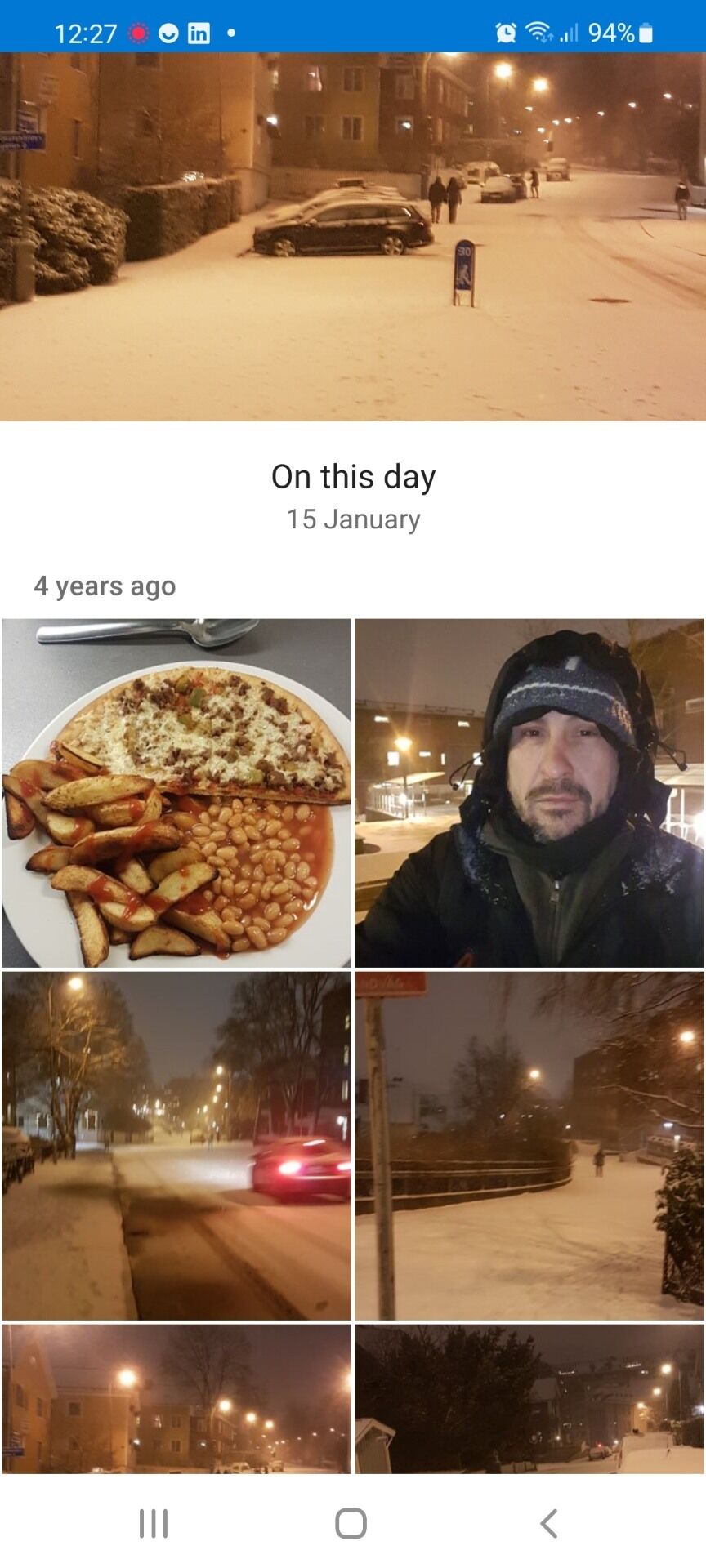Show recent apps
706x1568 pixels.
point(154,1523)
